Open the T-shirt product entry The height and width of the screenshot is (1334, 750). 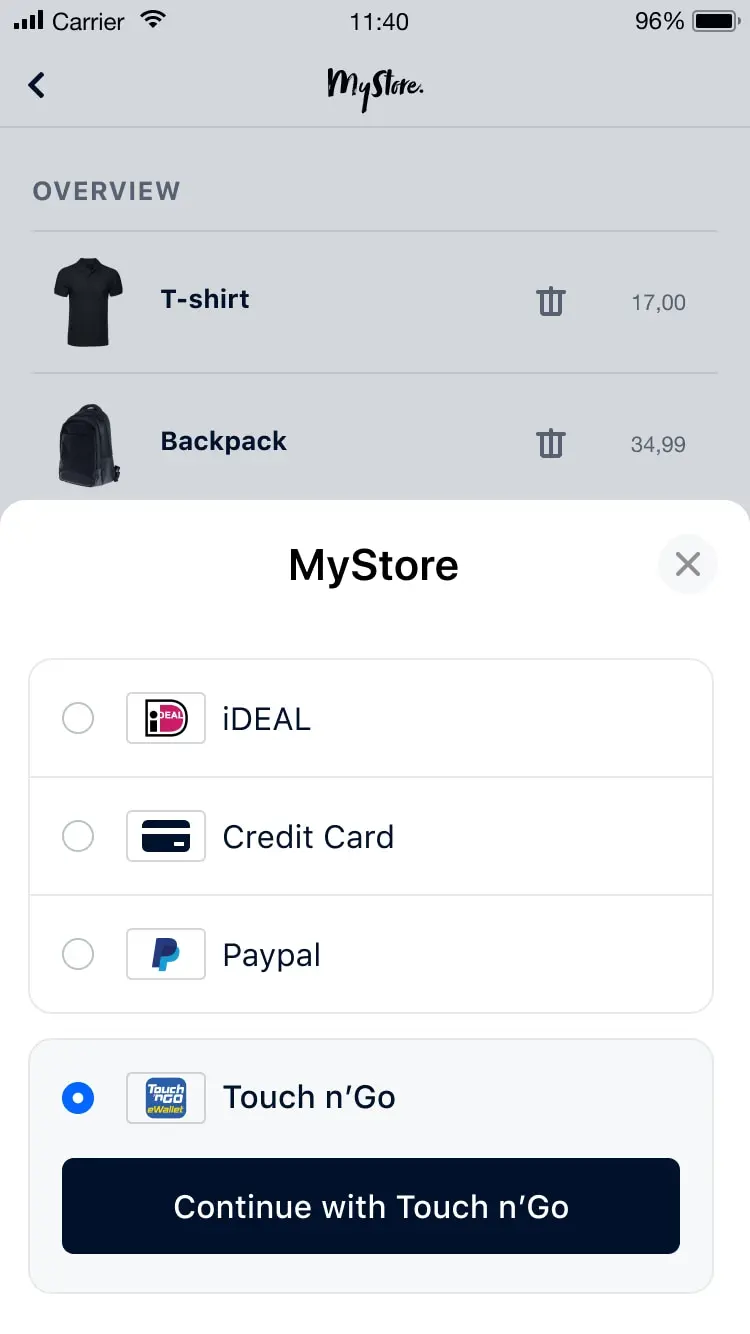(204, 299)
